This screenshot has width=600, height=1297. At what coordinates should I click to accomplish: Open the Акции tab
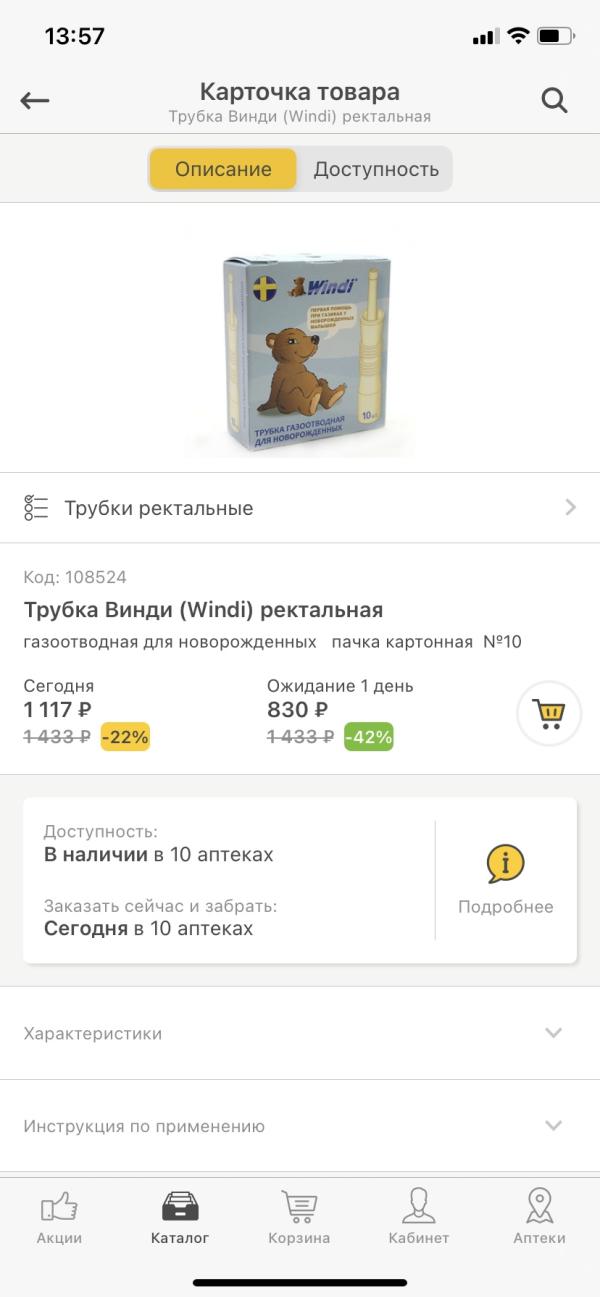pyautogui.click(x=59, y=1217)
